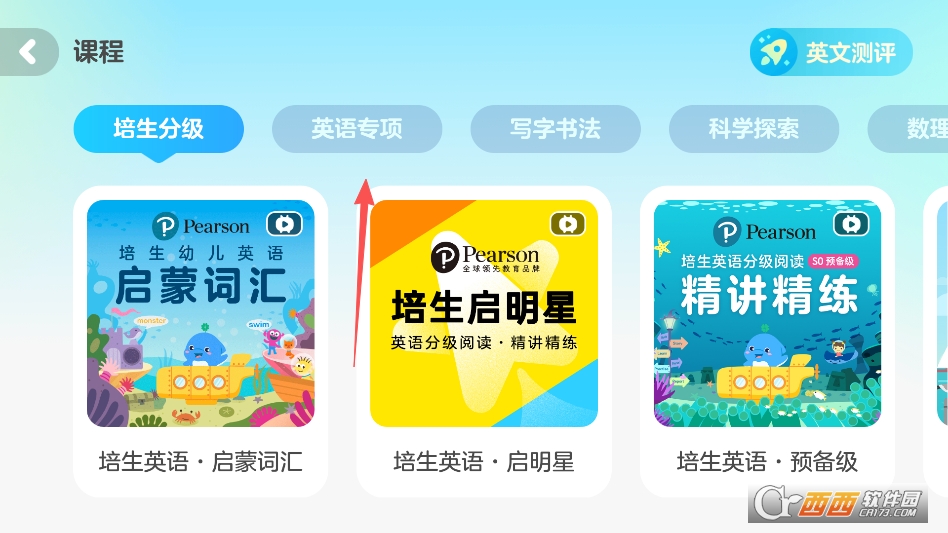Open the 培生英语·启蒙词汇 course card
Viewport: 948px width, 533px height.
click(200, 340)
